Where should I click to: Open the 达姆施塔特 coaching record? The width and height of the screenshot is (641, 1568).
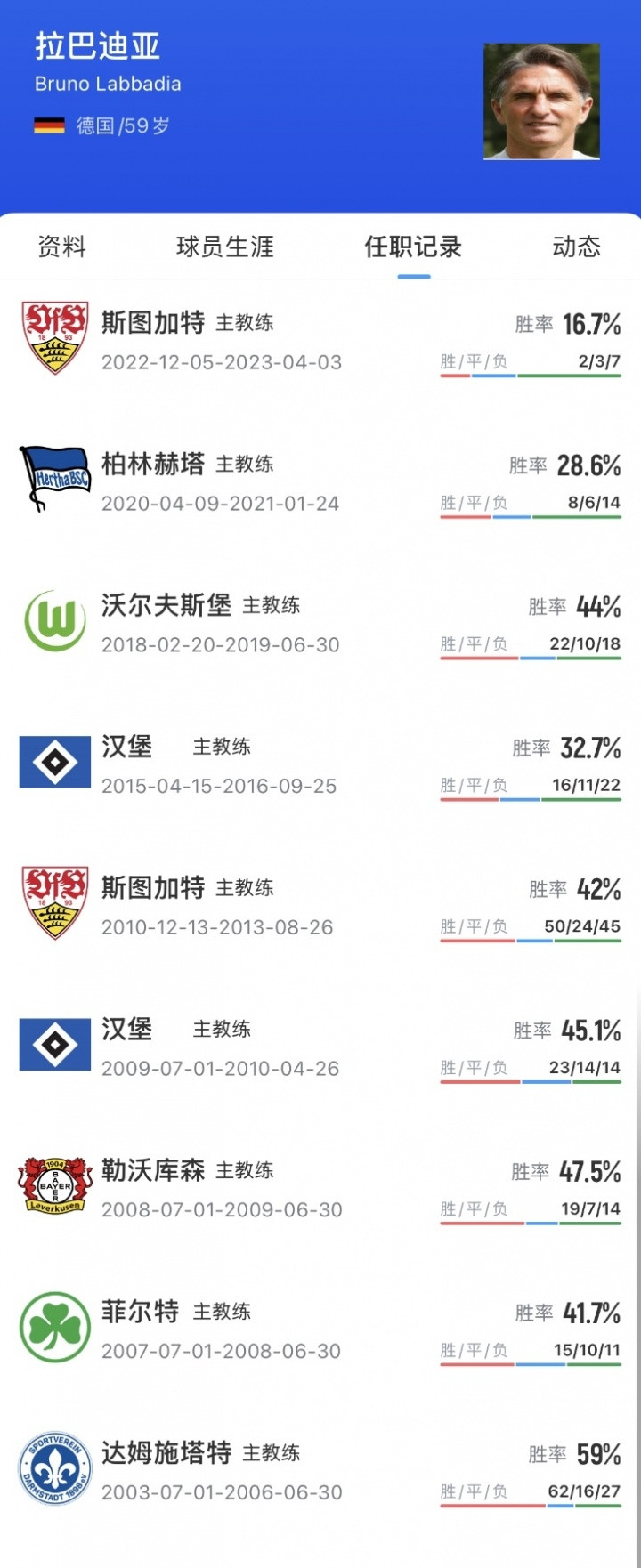point(320,1471)
